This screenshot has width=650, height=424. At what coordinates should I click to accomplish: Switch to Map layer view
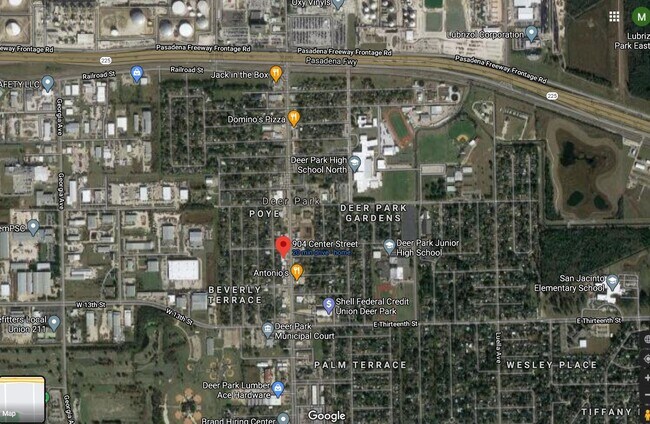22,399
